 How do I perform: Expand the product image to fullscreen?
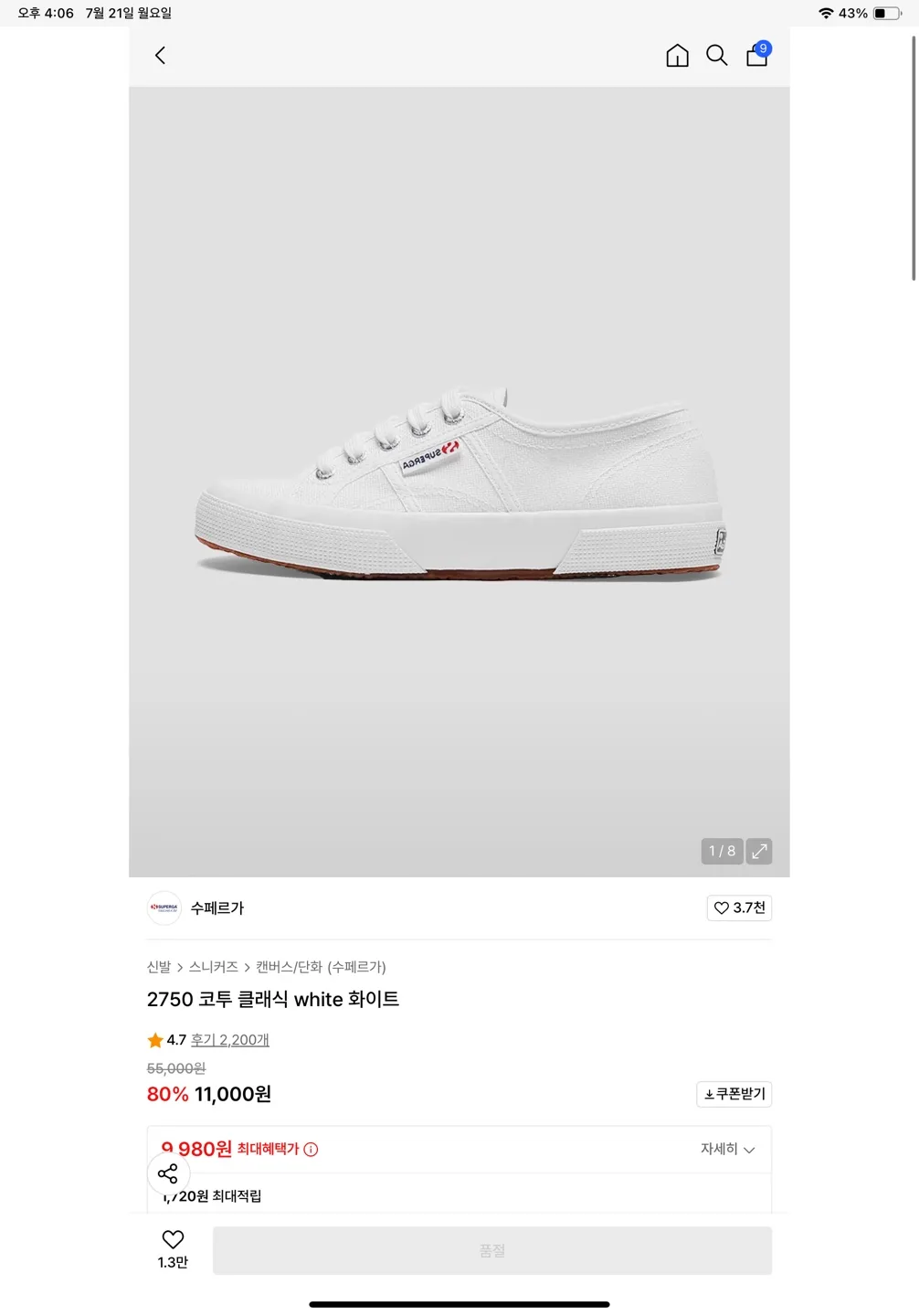point(759,851)
